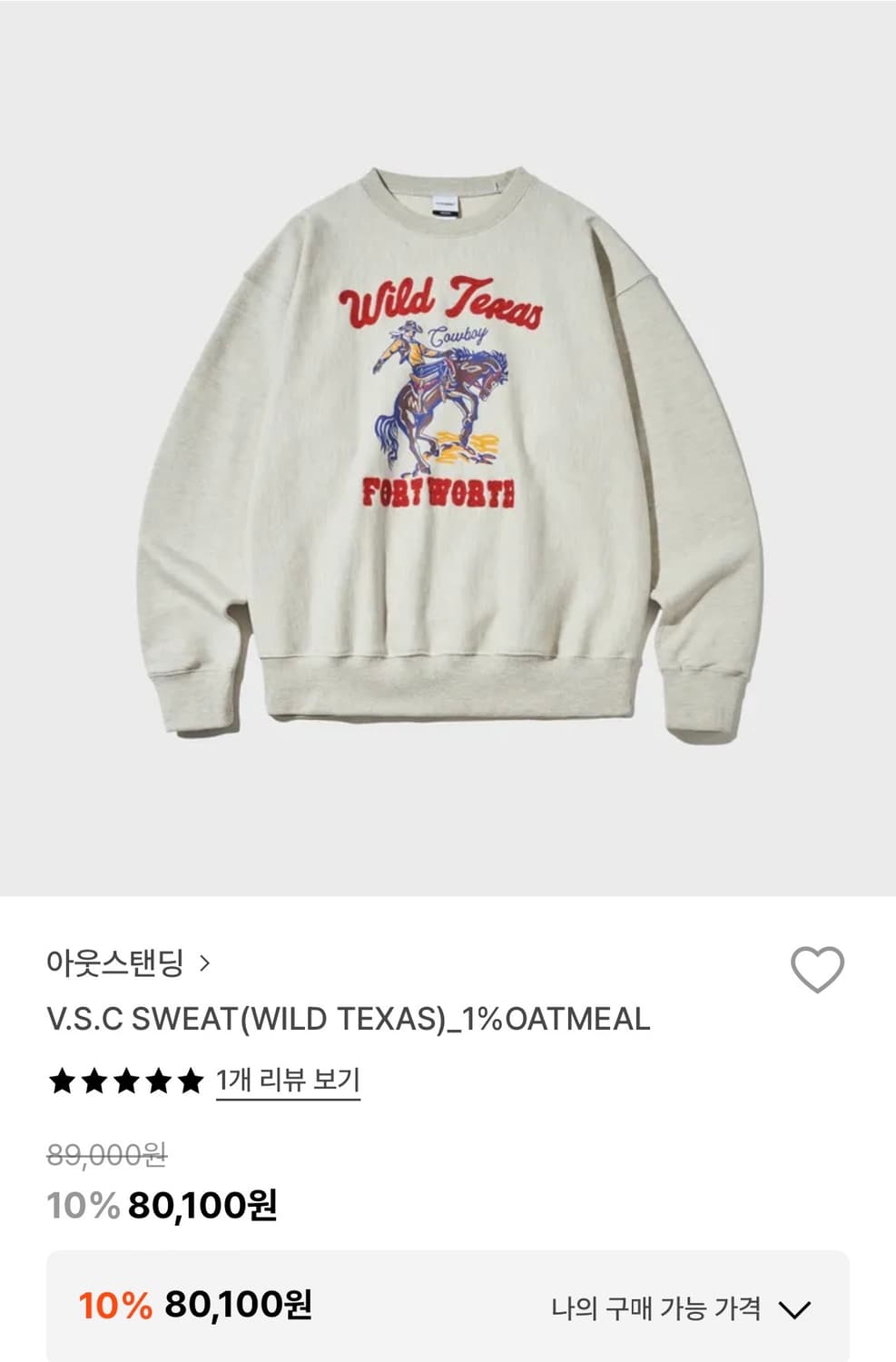Open 1개 리뷰 보기 to read the review
The image size is (896, 1362).
[x=288, y=1081]
